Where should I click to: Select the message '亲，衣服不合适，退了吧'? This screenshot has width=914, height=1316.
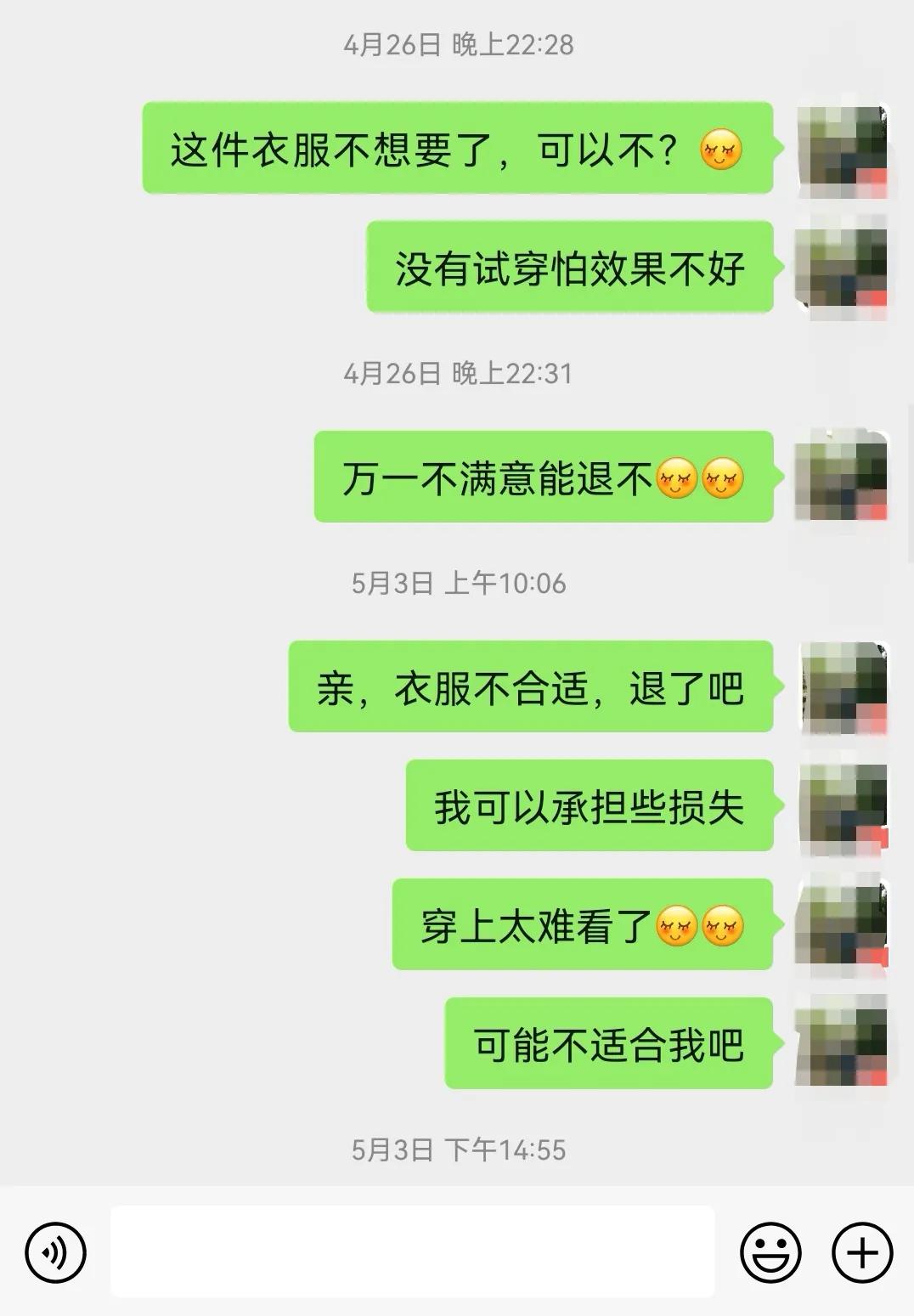coord(529,690)
